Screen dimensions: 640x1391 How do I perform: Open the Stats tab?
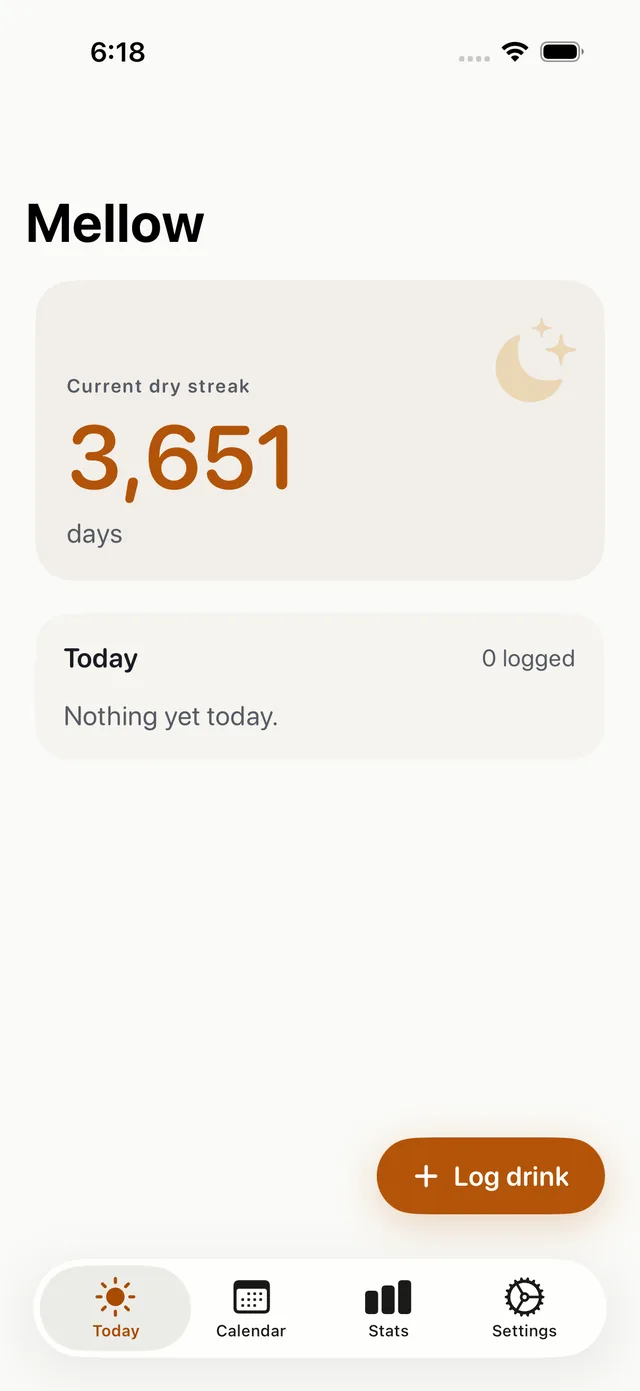[388, 1308]
